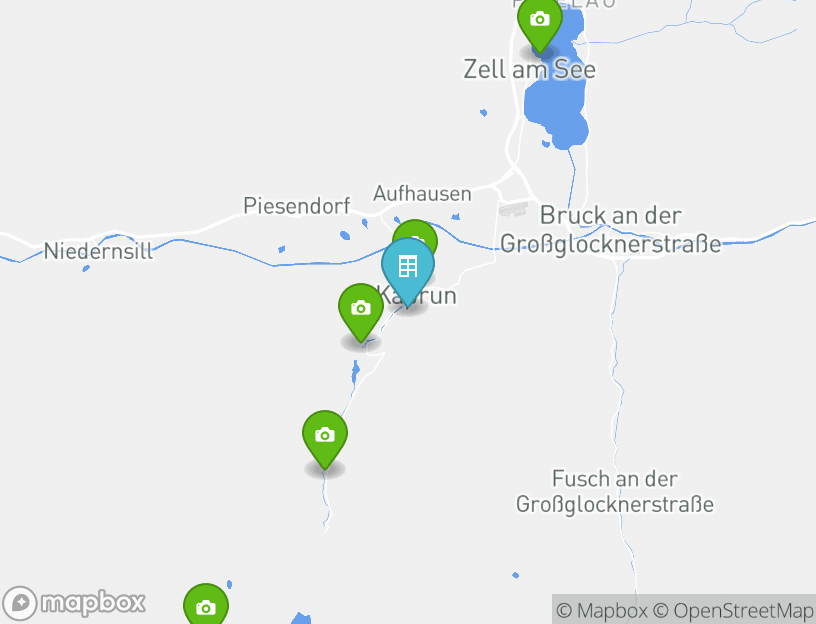Open the OpenStreetMap attribution link
This screenshot has width=816, height=624.
(x=733, y=610)
